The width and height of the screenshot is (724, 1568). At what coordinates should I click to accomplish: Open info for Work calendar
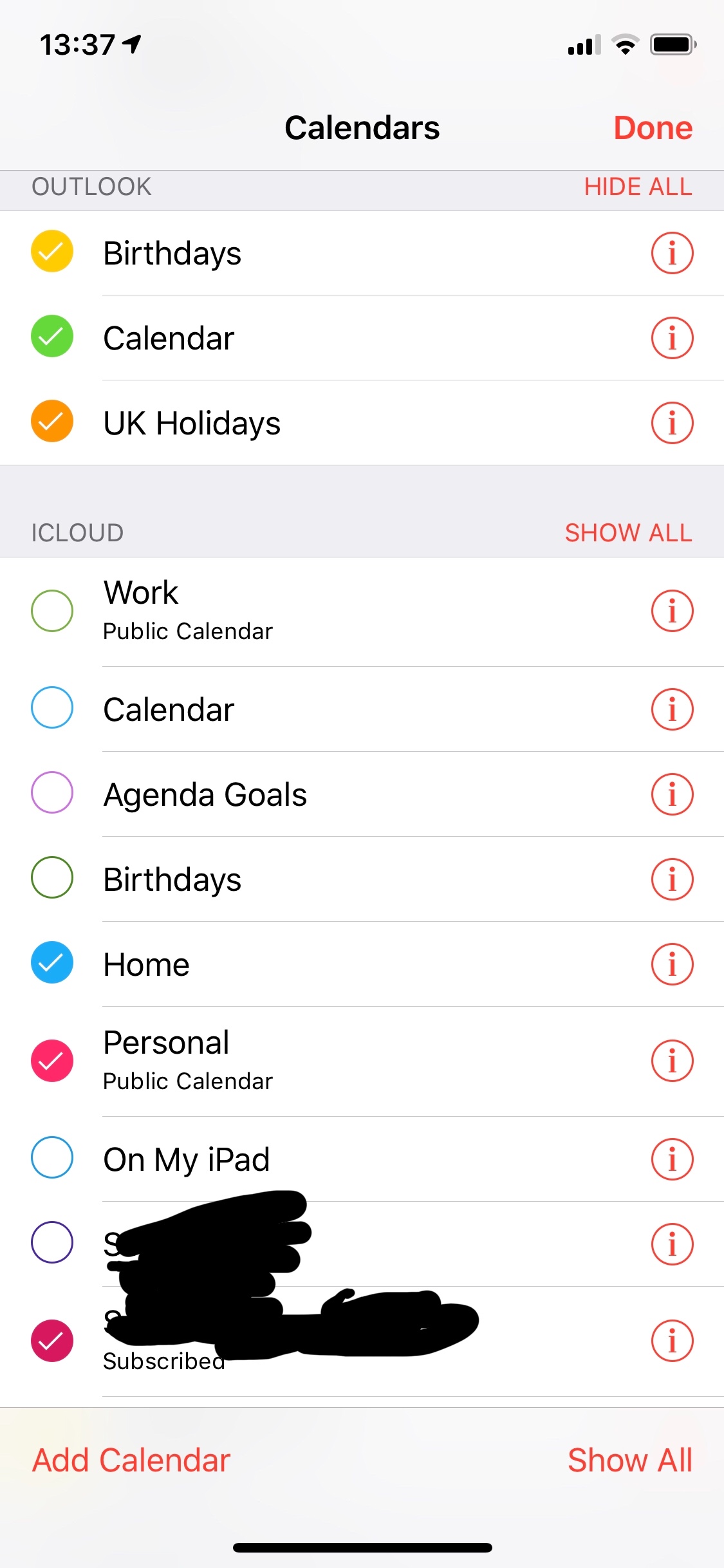click(672, 611)
